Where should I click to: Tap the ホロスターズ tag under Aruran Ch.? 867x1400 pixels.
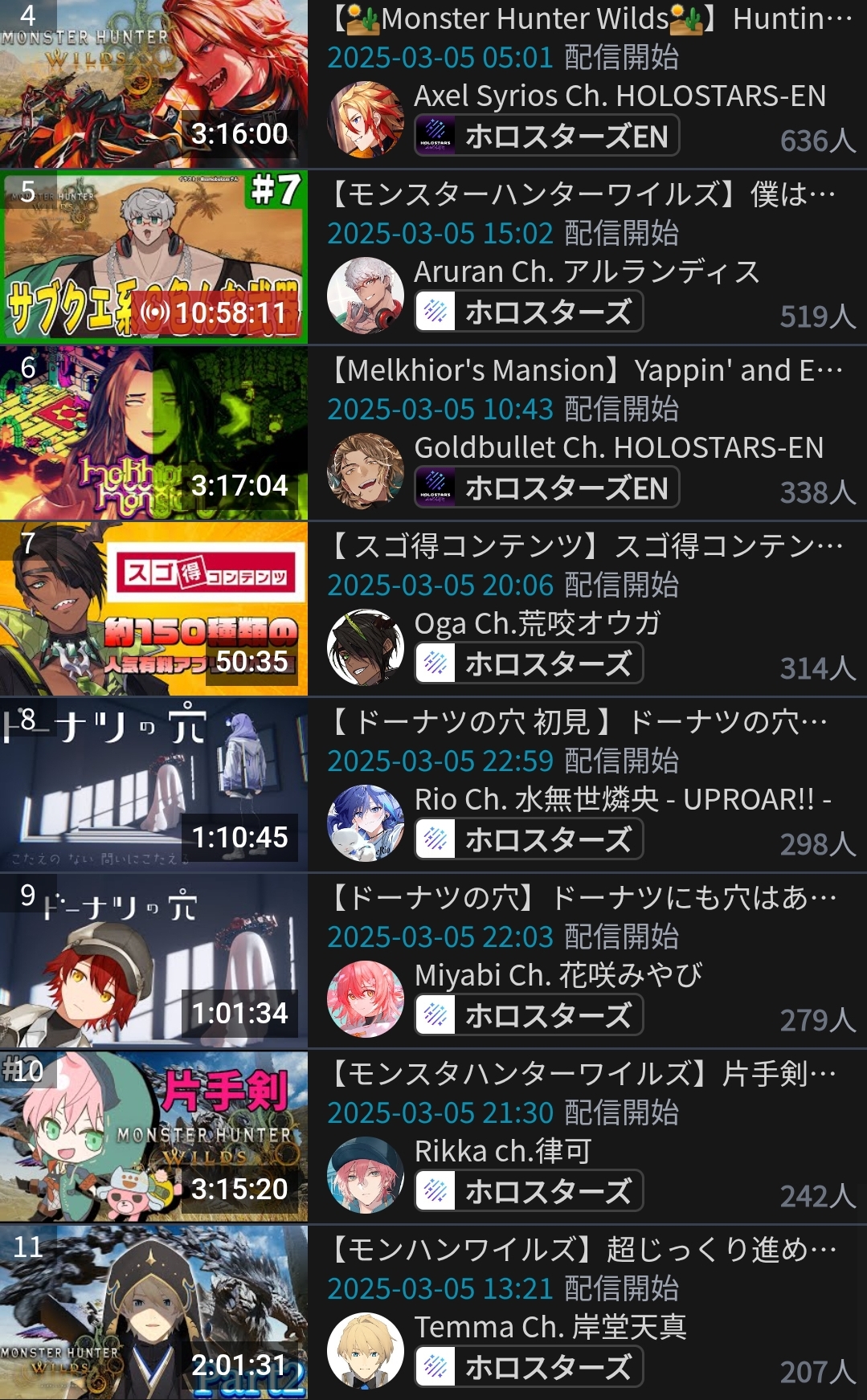(529, 312)
